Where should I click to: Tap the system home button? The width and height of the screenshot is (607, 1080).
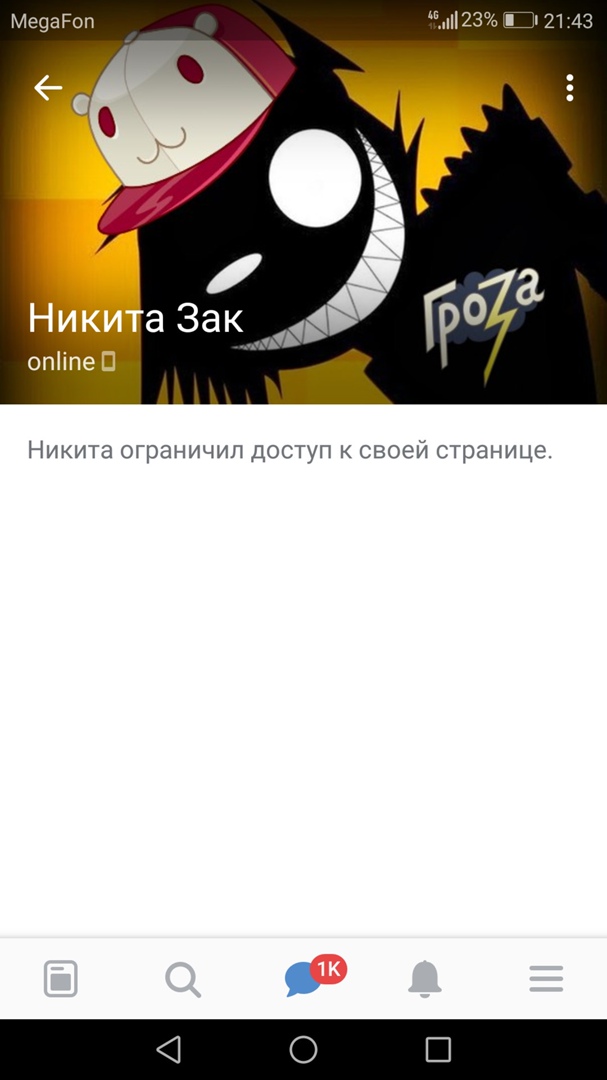[303, 1049]
